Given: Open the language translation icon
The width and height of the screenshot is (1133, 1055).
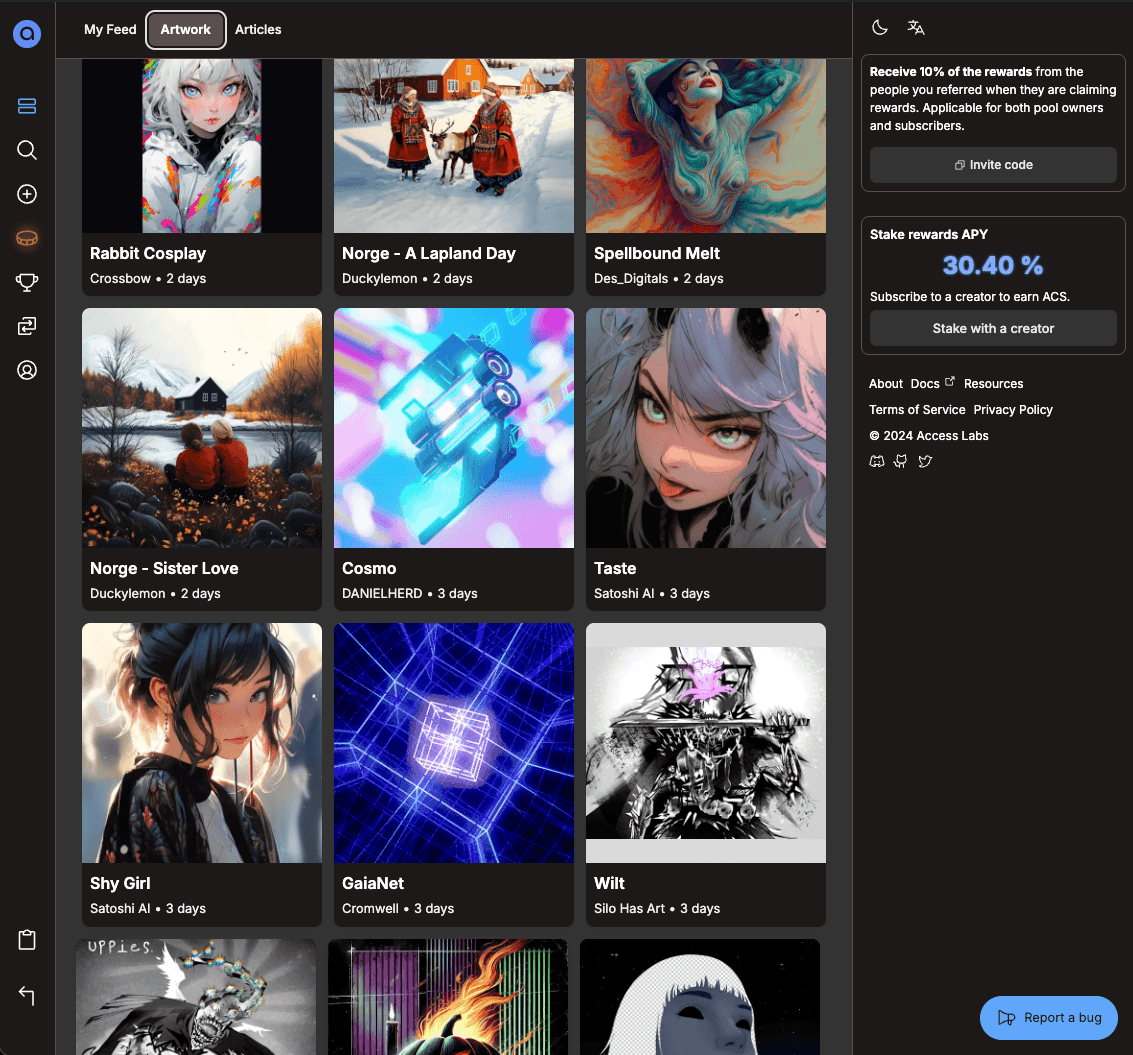Looking at the screenshot, I should [916, 28].
